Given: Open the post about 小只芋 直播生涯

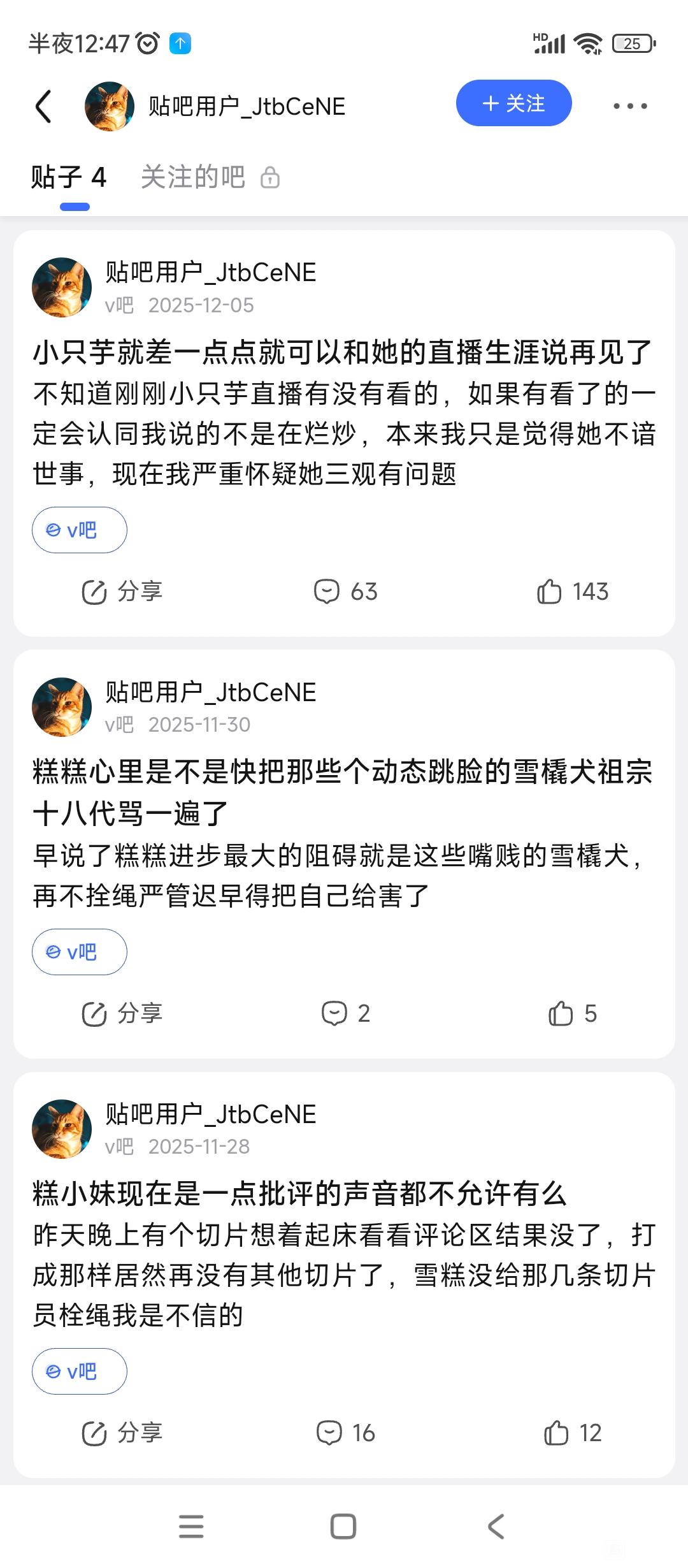Looking at the screenshot, I should [x=343, y=352].
